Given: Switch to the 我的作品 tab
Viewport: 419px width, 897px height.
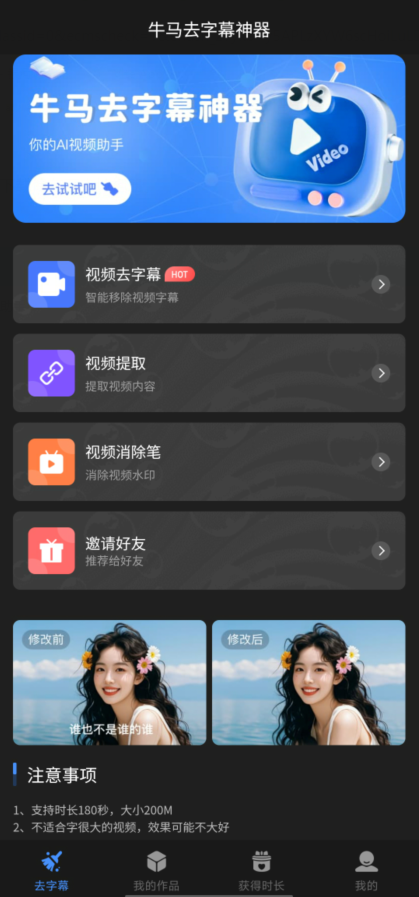Looking at the screenshot, I should 156,871.
